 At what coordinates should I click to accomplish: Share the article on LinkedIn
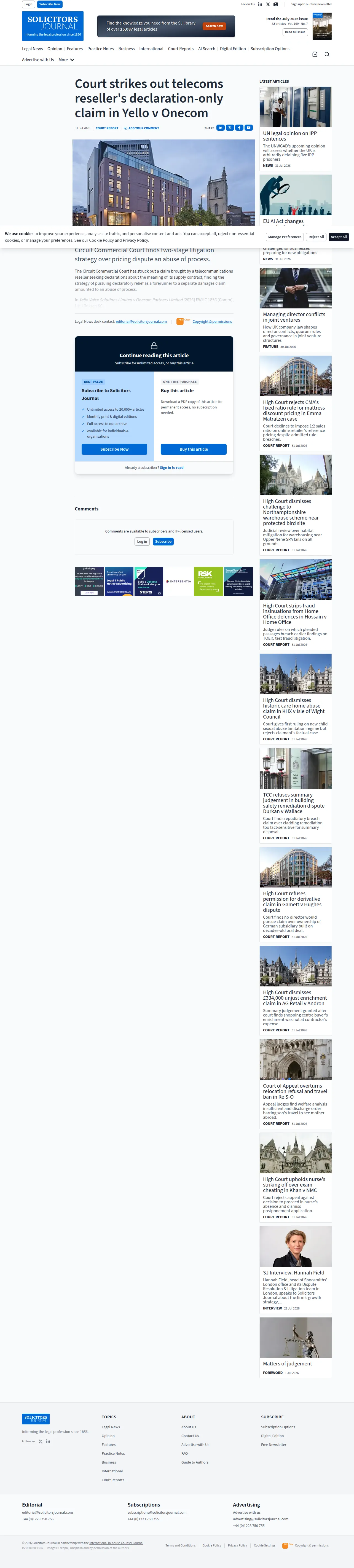pyautogui.click(x=221, y=128)
